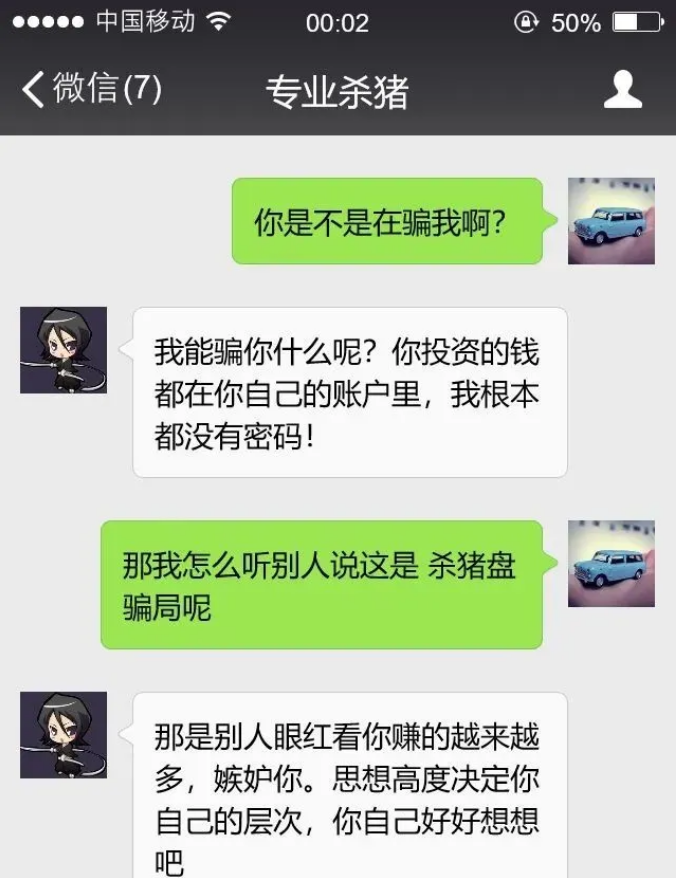Open the anime avatar beside 那是别人眼红 message
This screenshot has width=680, height=878.
(63, 735)
